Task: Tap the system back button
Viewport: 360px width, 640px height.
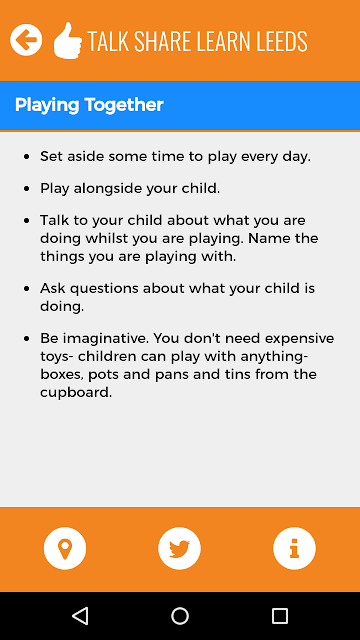Action: 80,616
